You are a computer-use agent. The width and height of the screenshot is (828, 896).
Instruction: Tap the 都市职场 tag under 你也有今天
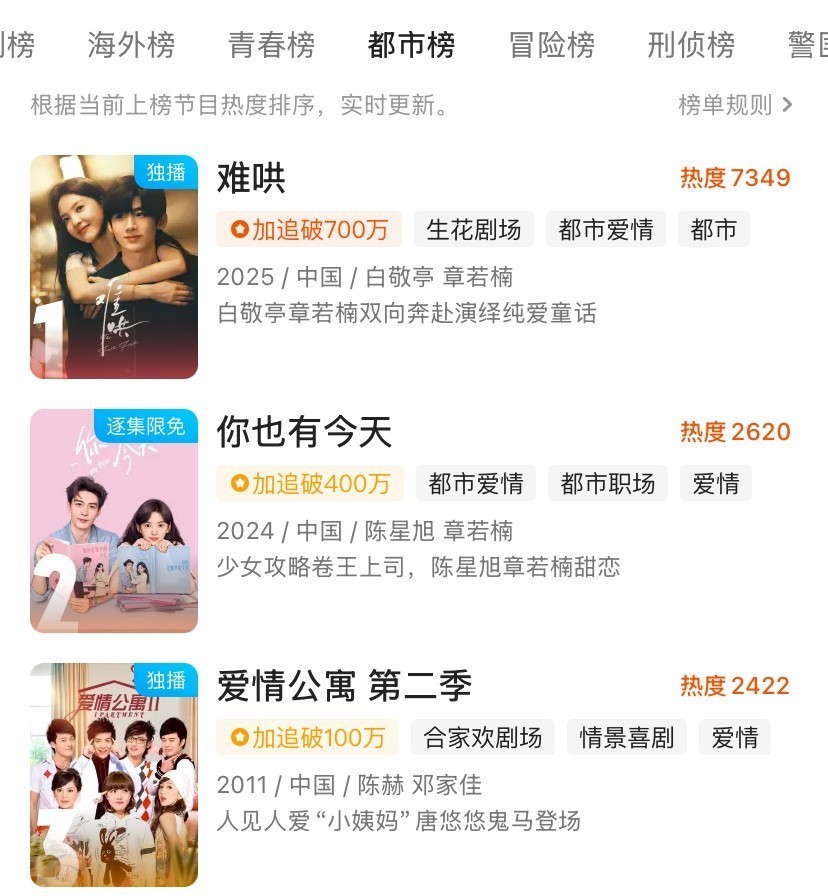608,484
